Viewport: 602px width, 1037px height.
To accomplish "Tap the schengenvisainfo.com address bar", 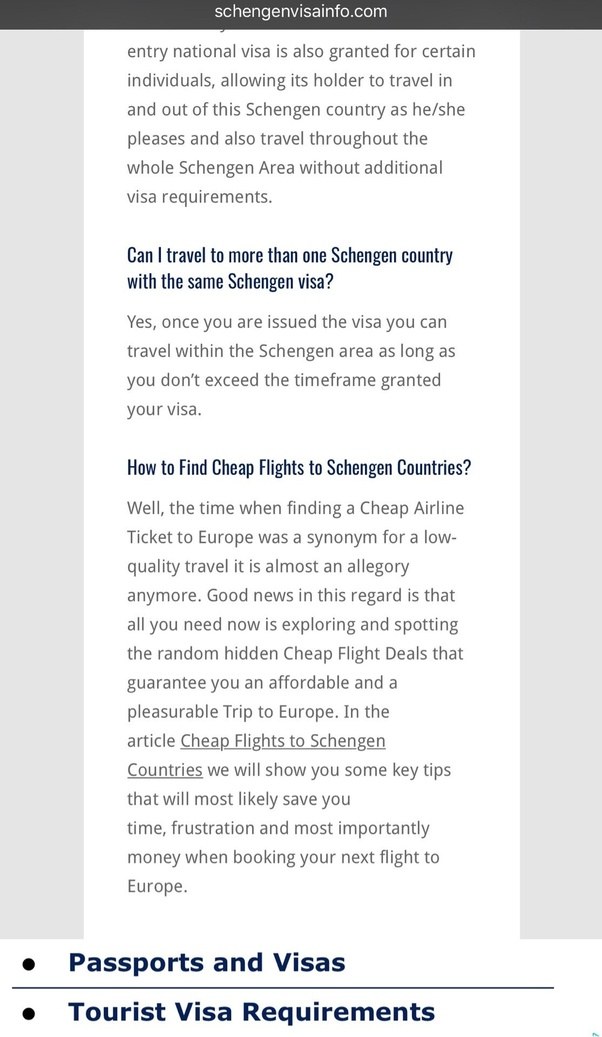I will (x=301, y=12).
